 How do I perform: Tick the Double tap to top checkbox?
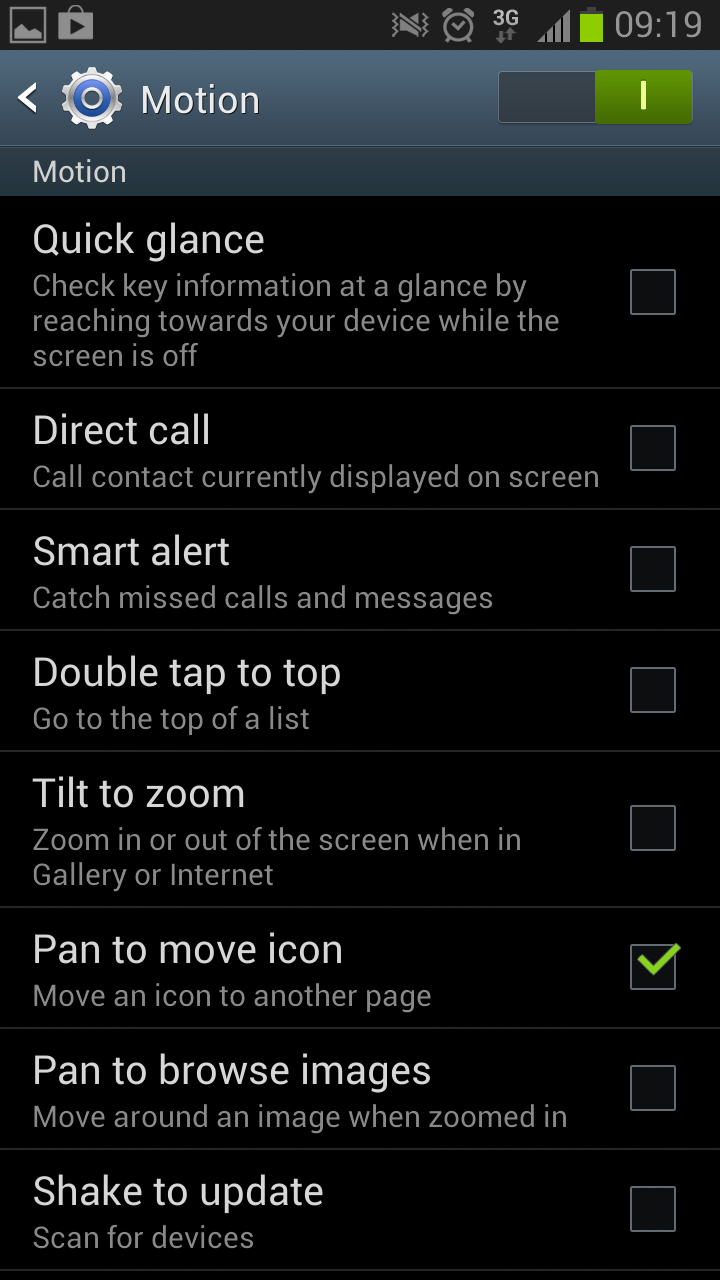(653, 690)
